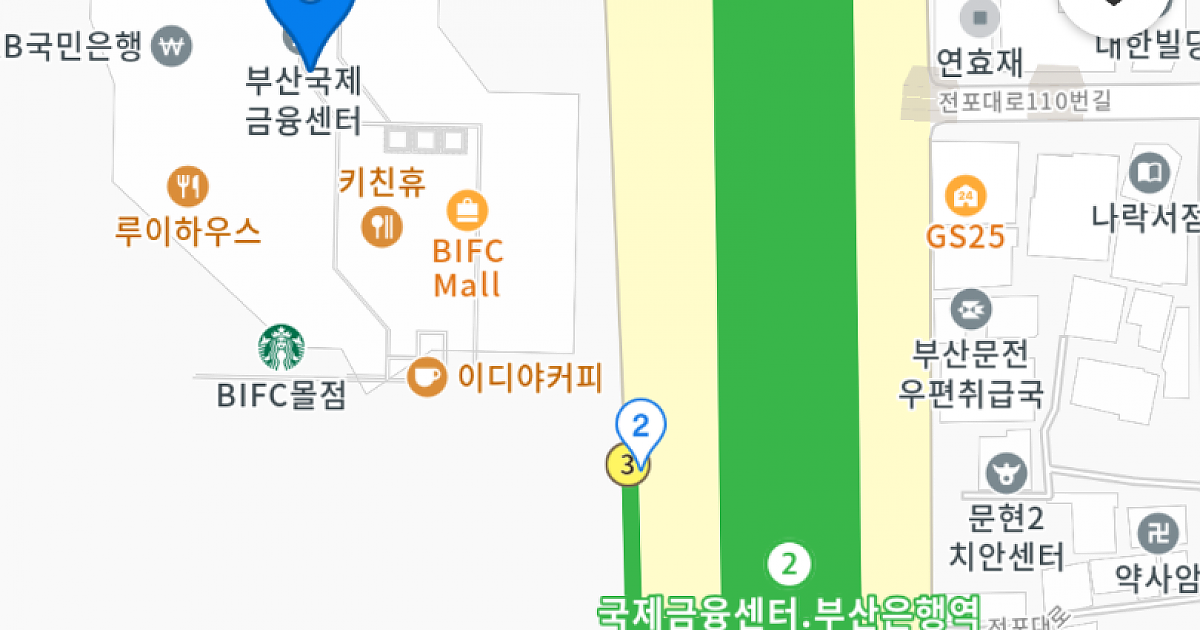This screenshot has height=630, width=1200.
Task: Select the 약사암 temple marker
Action: pyautogui.click(x=1159, y=531)
